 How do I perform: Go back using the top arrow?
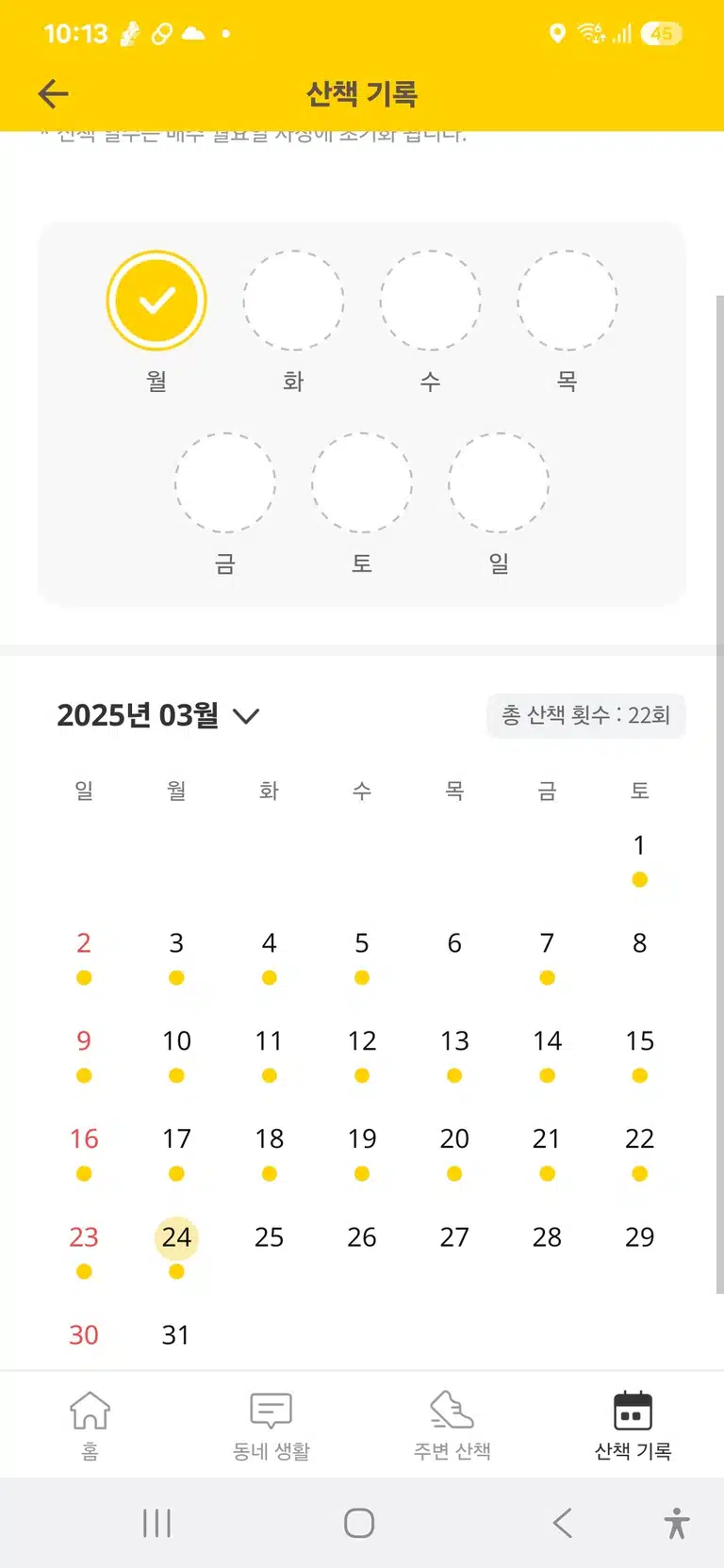[54, 93]
